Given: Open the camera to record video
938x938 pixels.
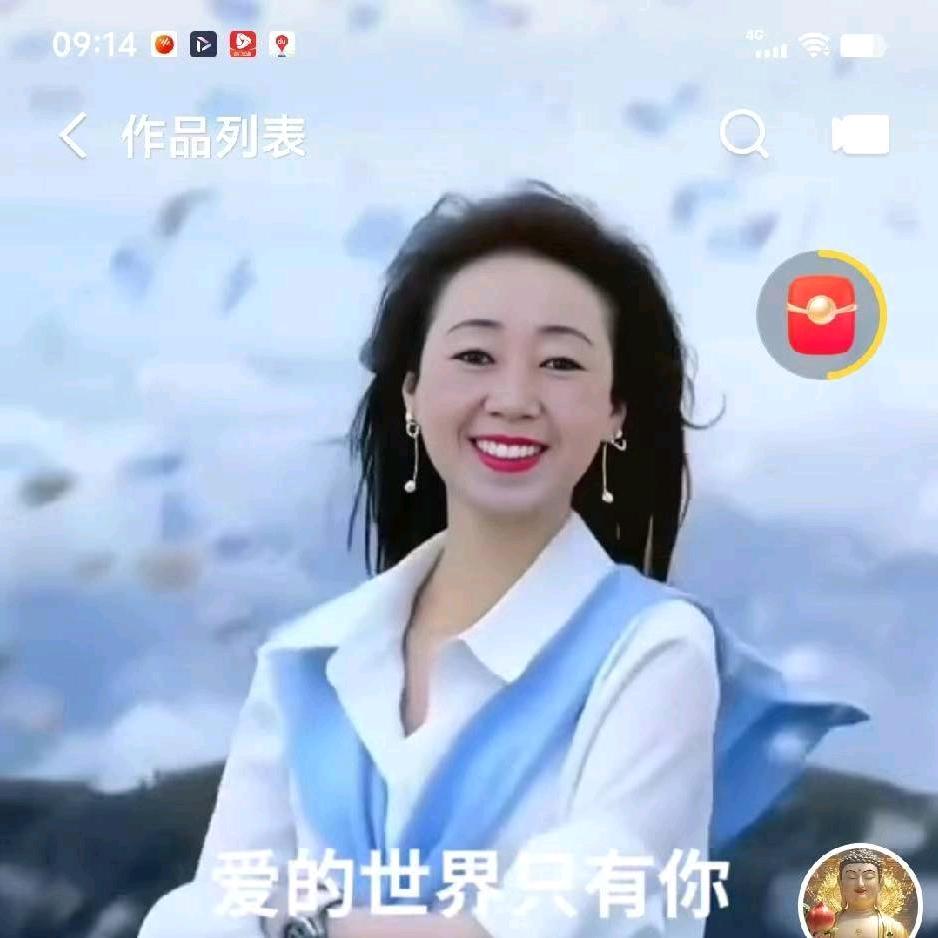Looking at the screenshot, I should 860,136.
